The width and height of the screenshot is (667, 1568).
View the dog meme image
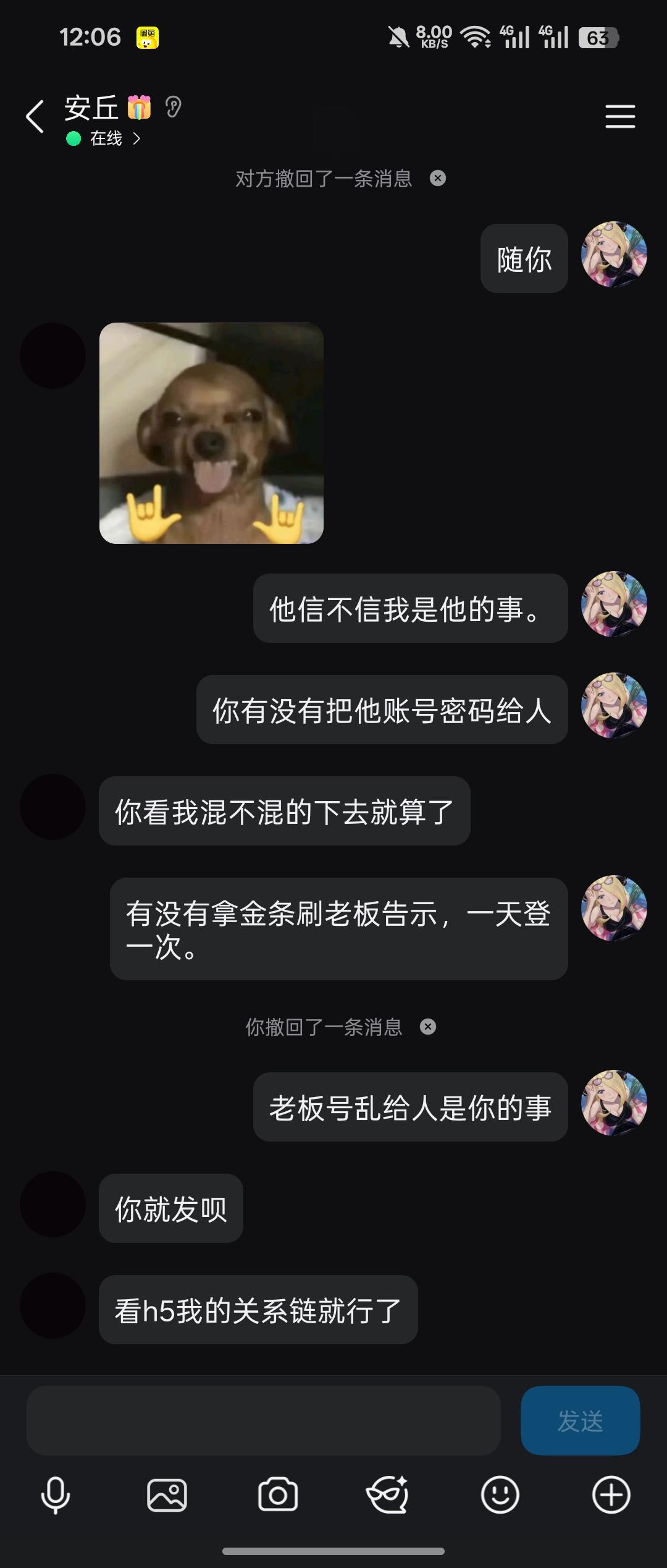tap(212, 433)
